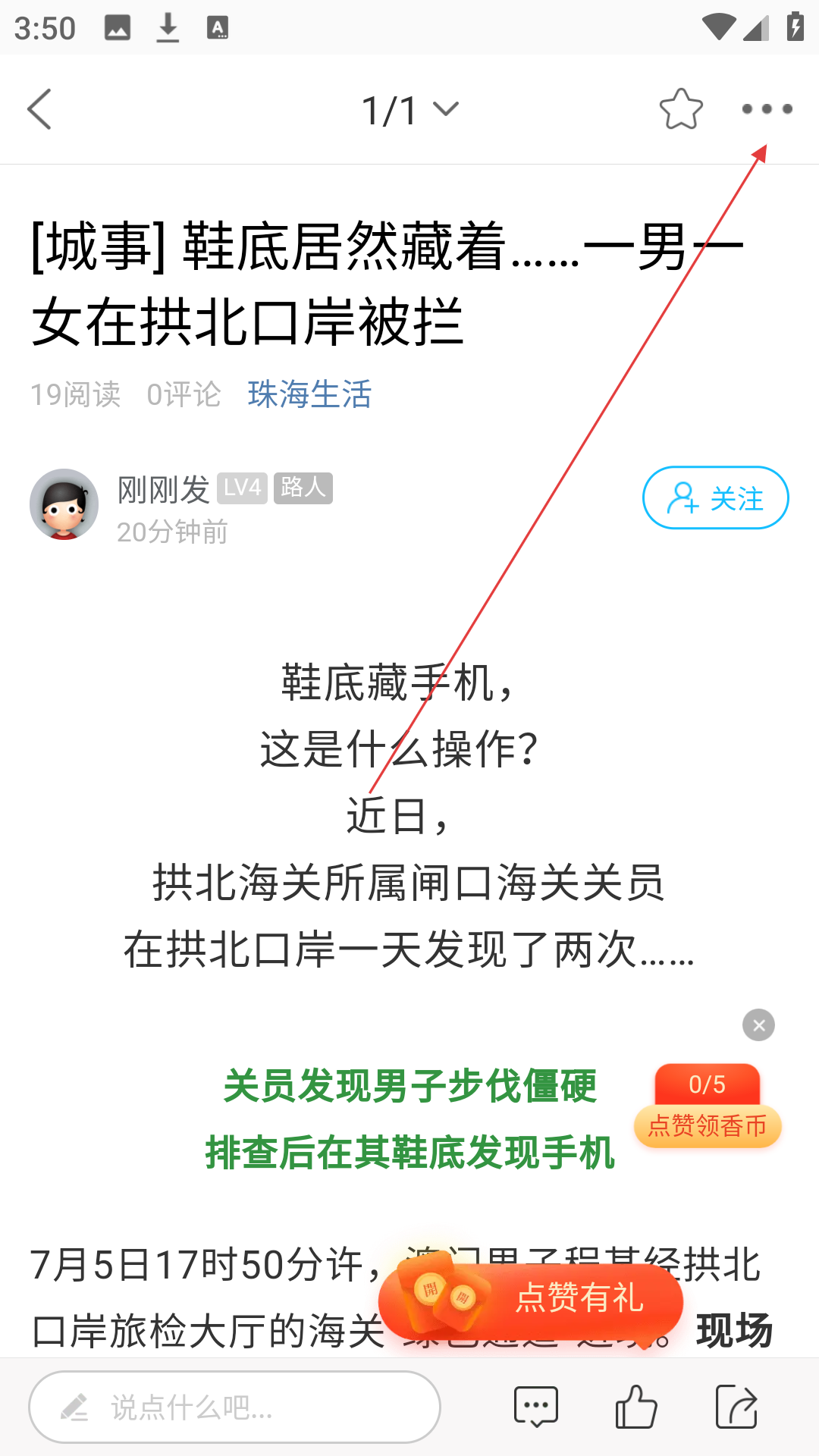Dismiss the 点赞领香币 floating widget
The image size is (819, 1456).
click(x=758, y=1025)
